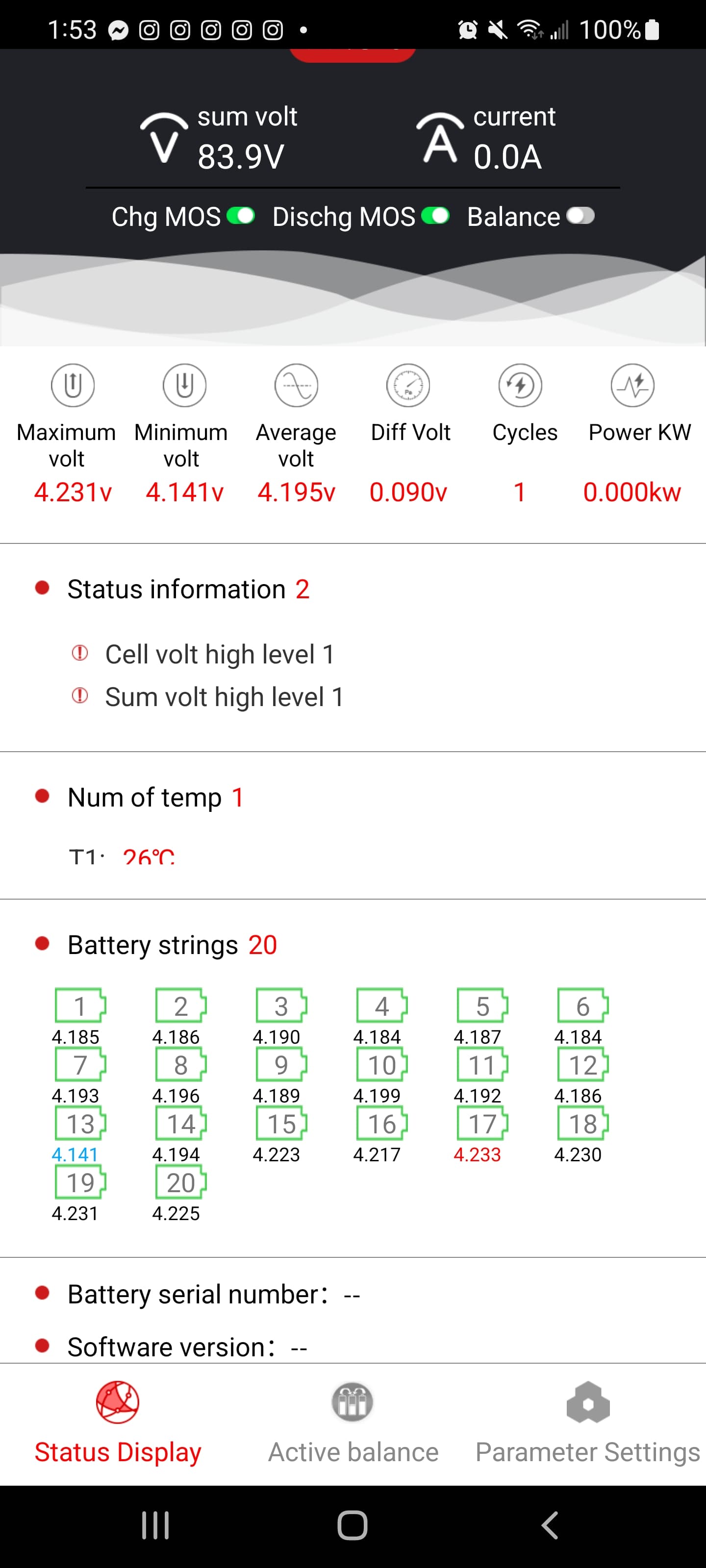The height and width of the screenshot is (1568, 706).
Task: Go back using system back button
Action: coord(550,1525)
